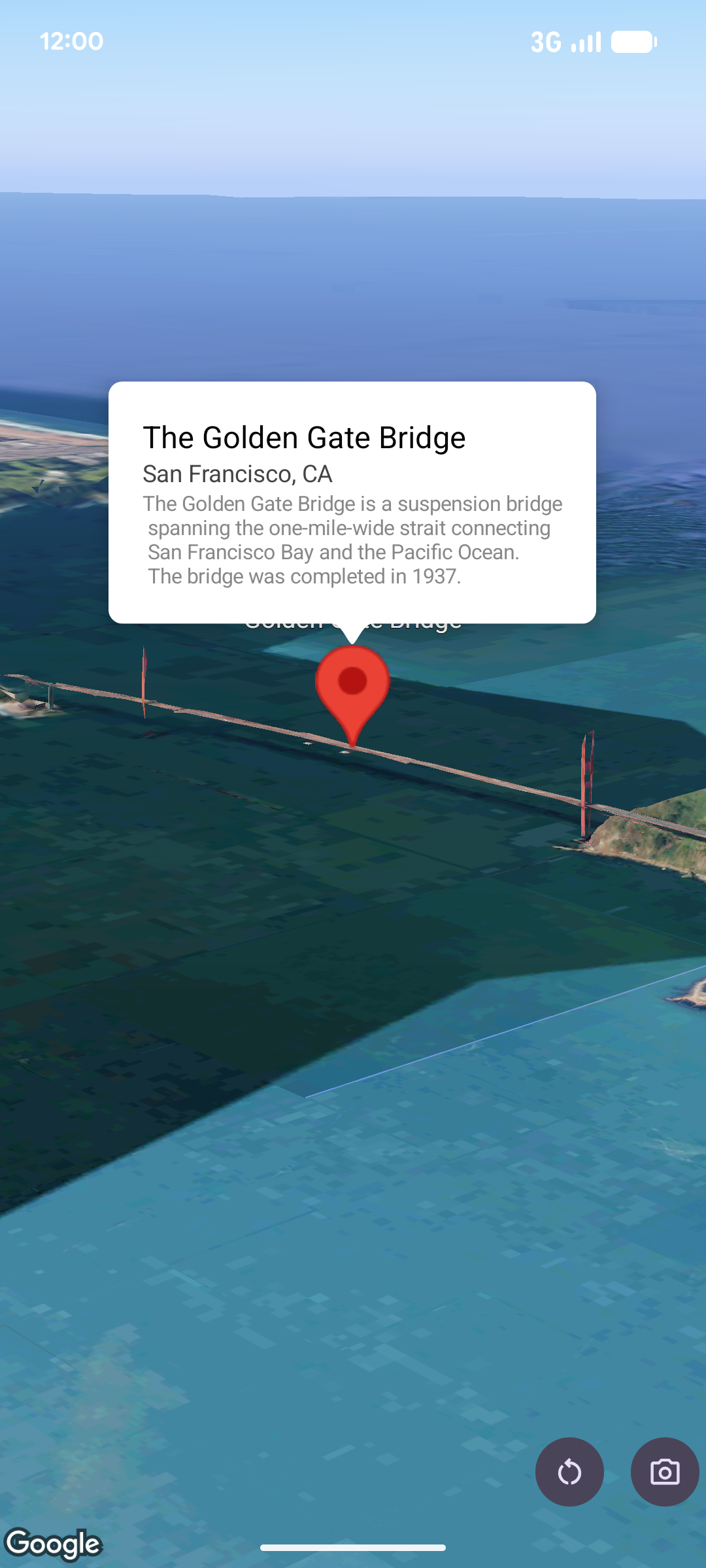The width and height of the screenshot is (706, 1568).
Task: Open The Golden Gate Bridge title link
Action: click(x=303, y=437)
